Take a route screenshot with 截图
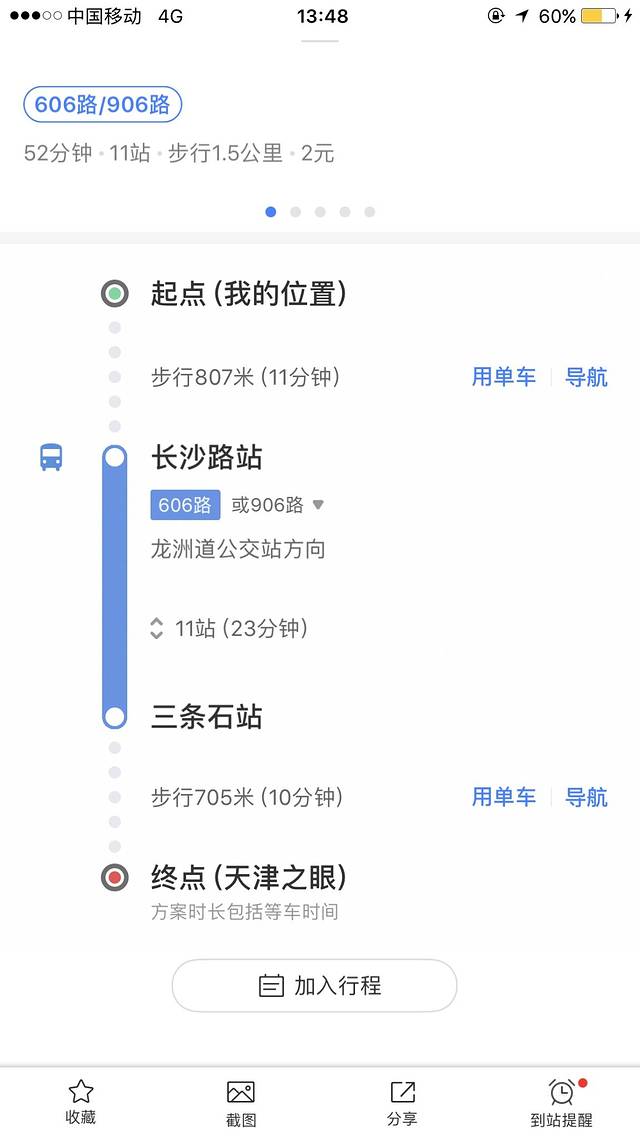 [240, 1101]
